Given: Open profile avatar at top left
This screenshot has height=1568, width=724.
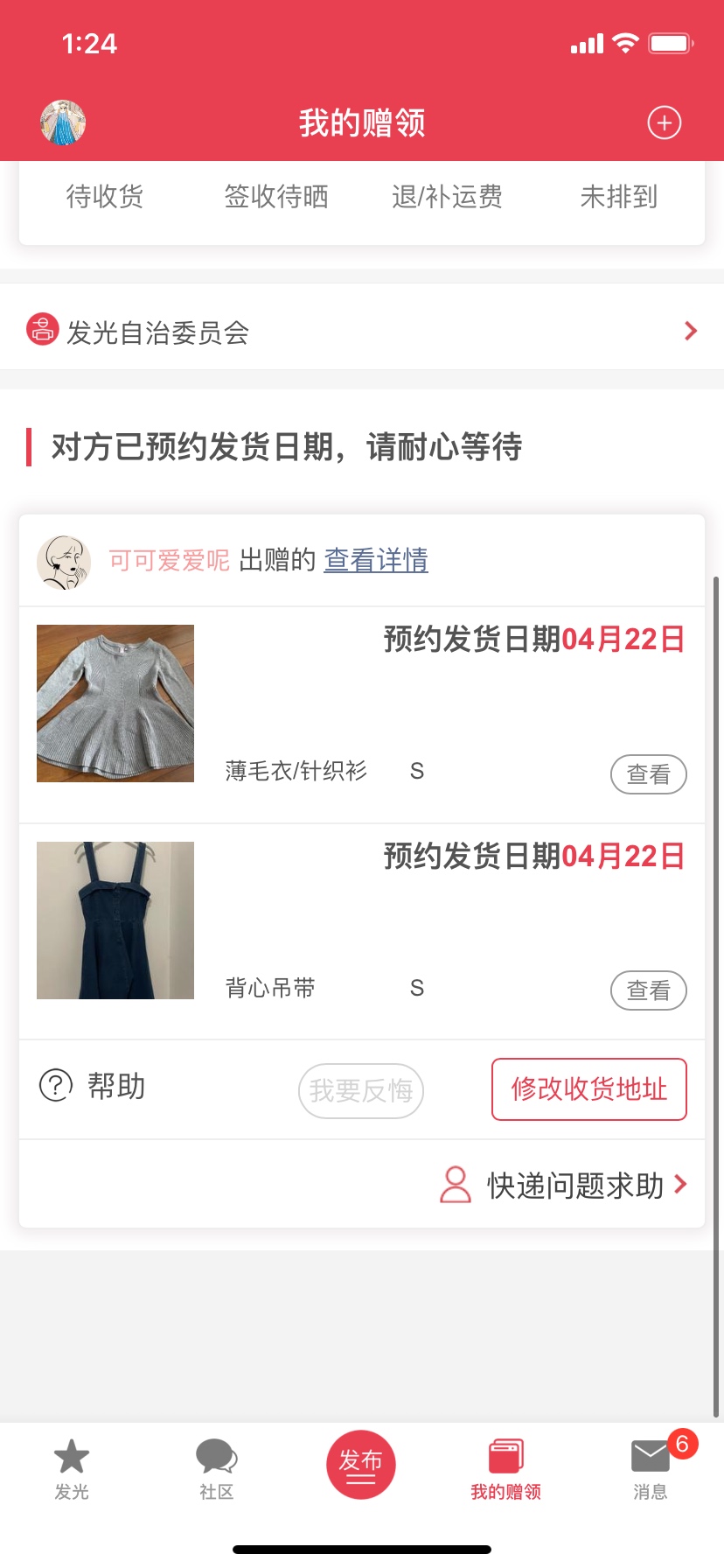Looking at the screenshot, I should click(x=63, y=122).
